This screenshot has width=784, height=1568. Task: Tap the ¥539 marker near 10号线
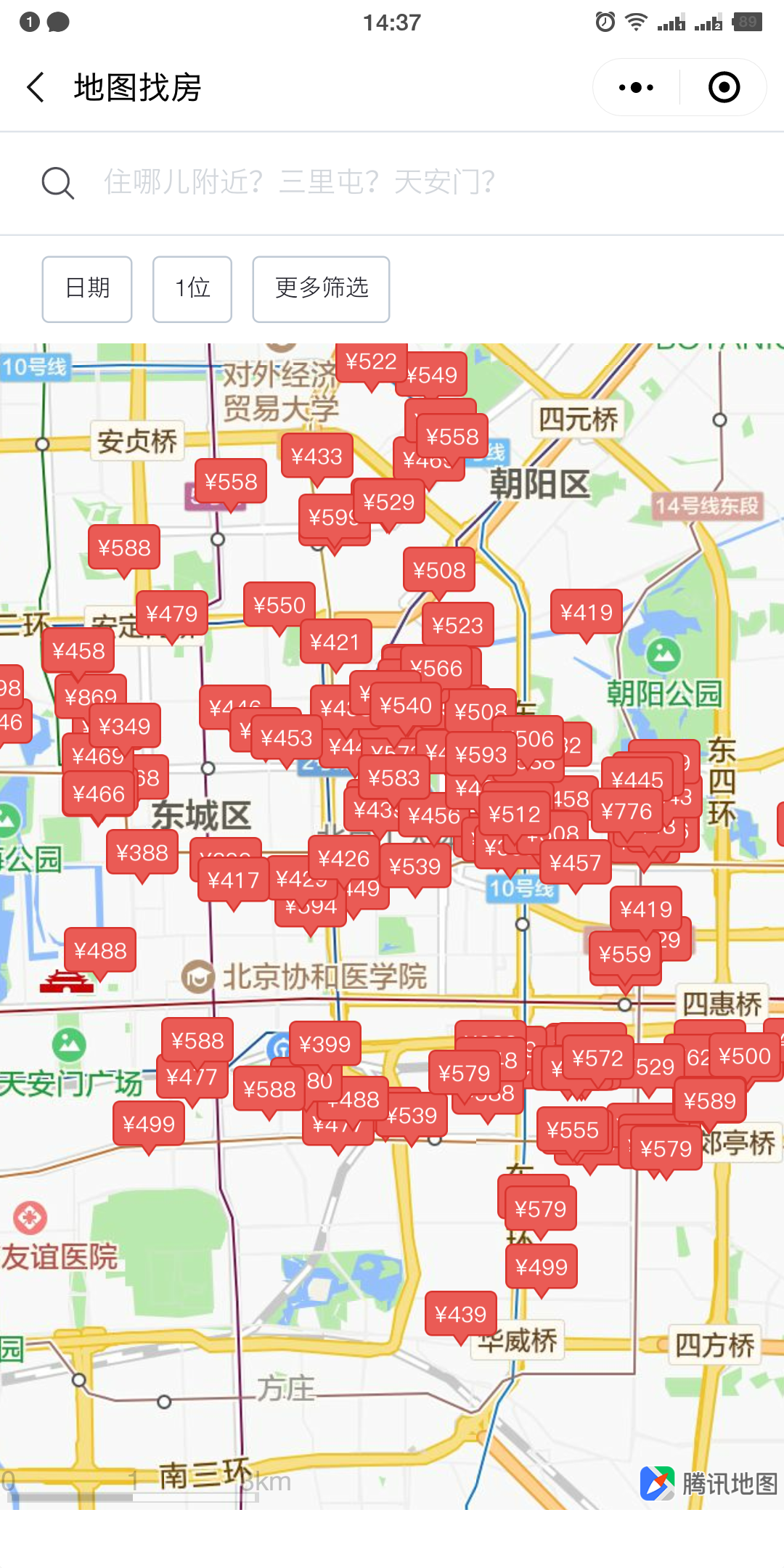point(415,866)
